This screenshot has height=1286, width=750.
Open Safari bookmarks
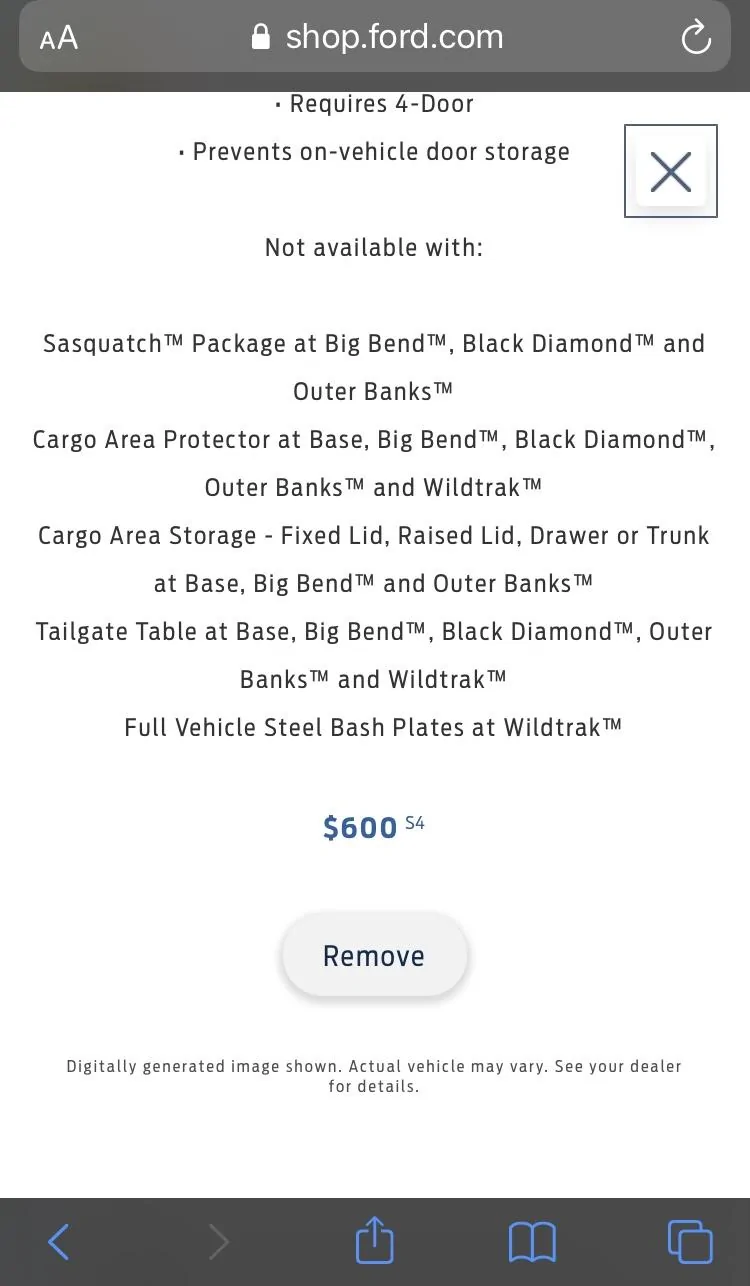click(x=532, y=1242)
